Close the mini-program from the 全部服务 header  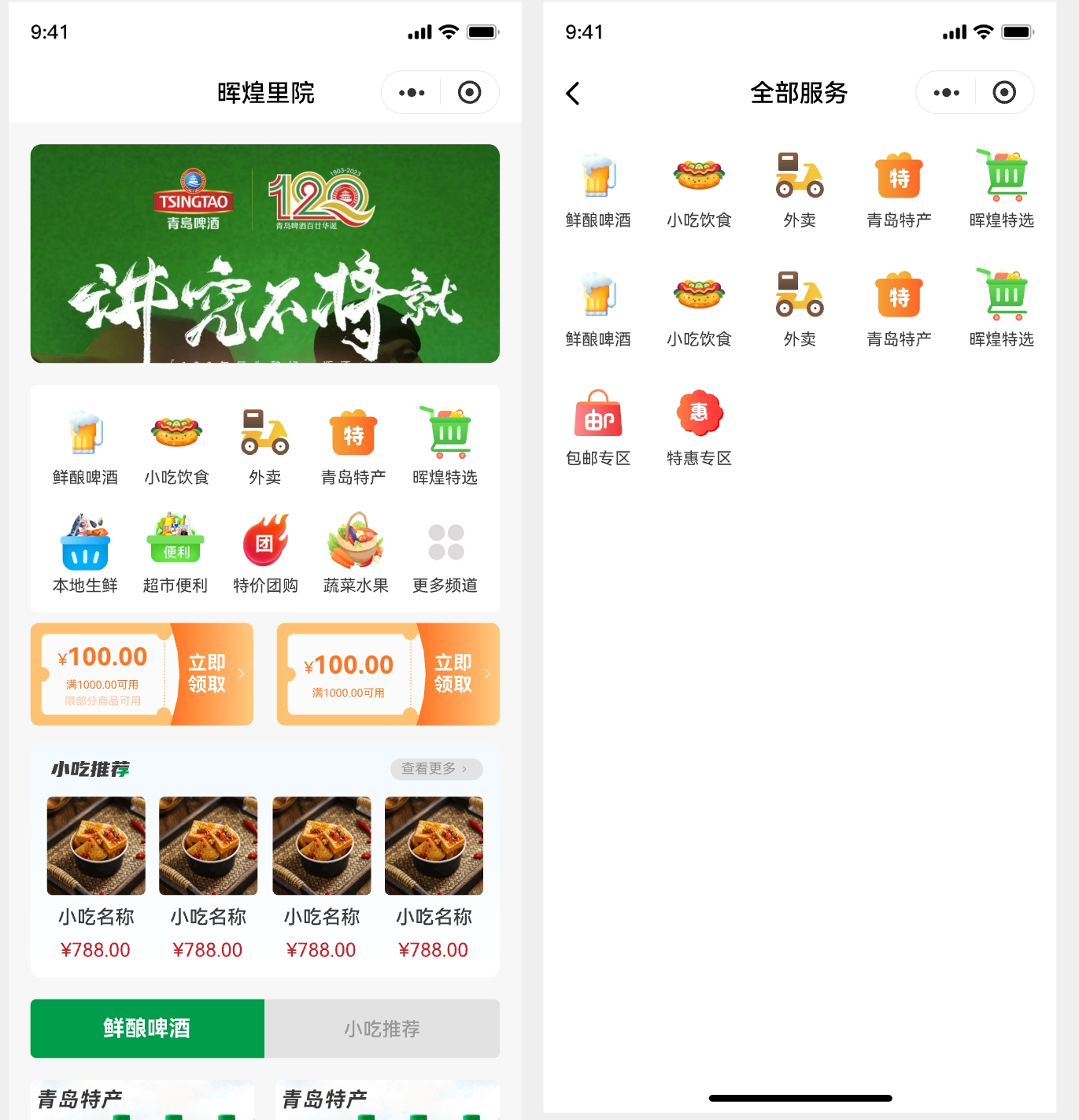coord(1003,93)
